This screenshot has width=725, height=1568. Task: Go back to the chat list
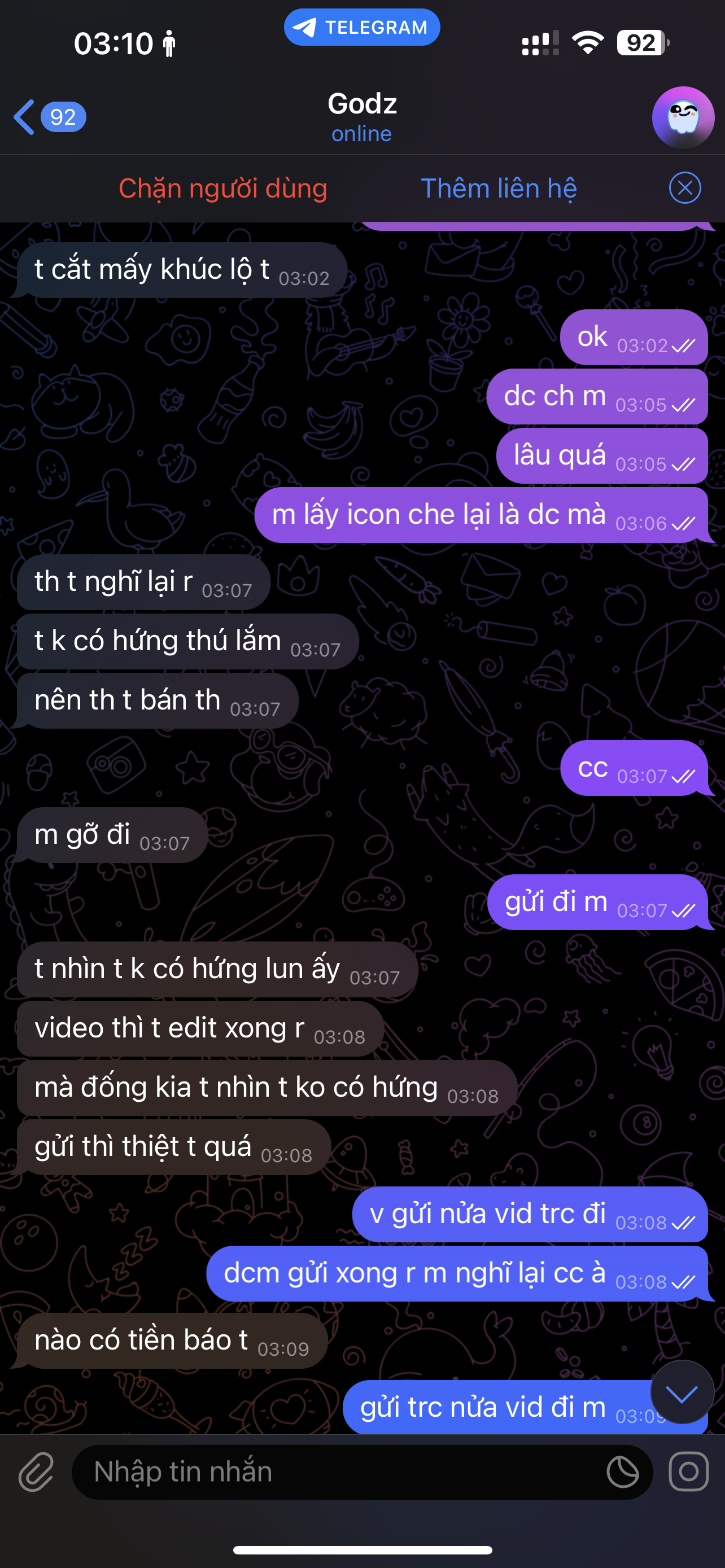[47, 117]
